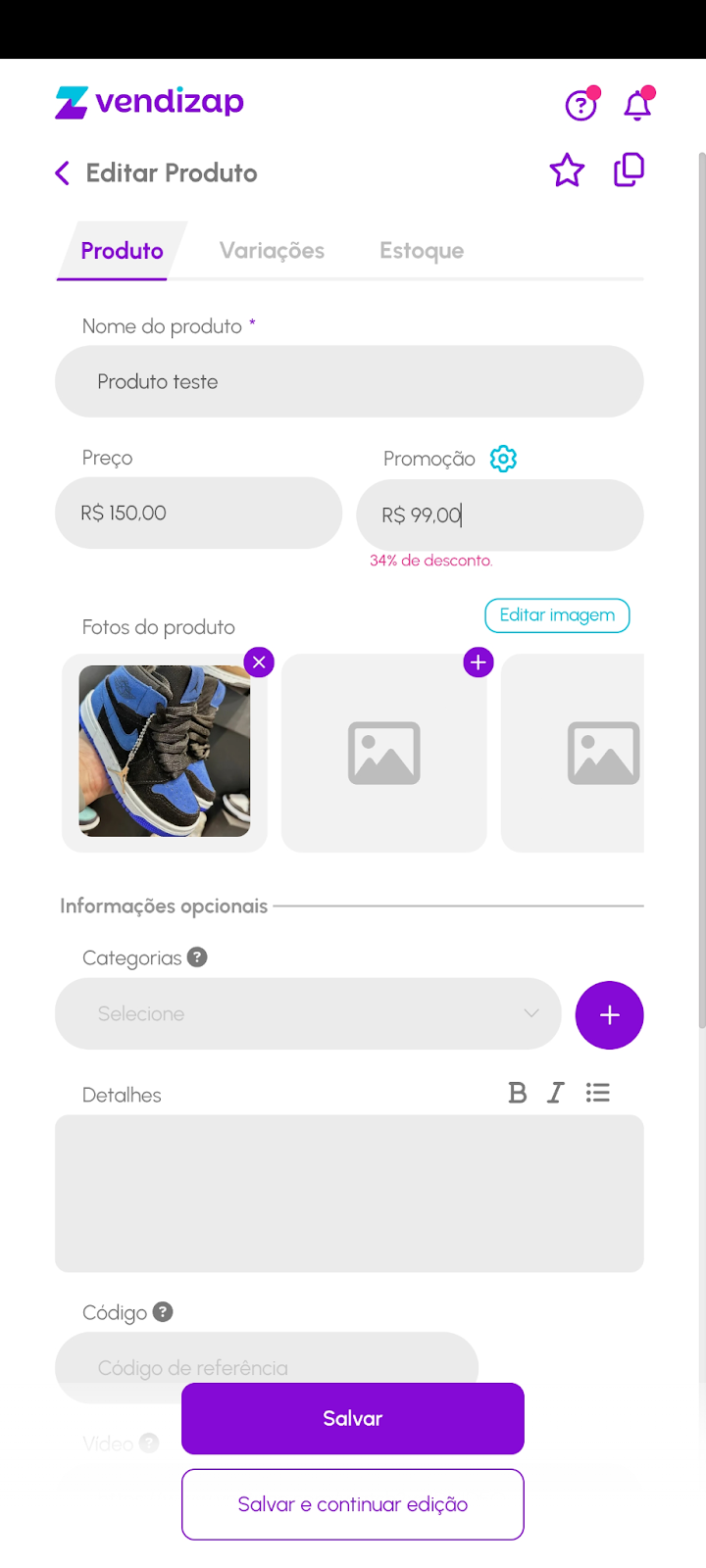Open the notifications bell
This screenshot has height=1568, width=706.
(x=637, y=105)
